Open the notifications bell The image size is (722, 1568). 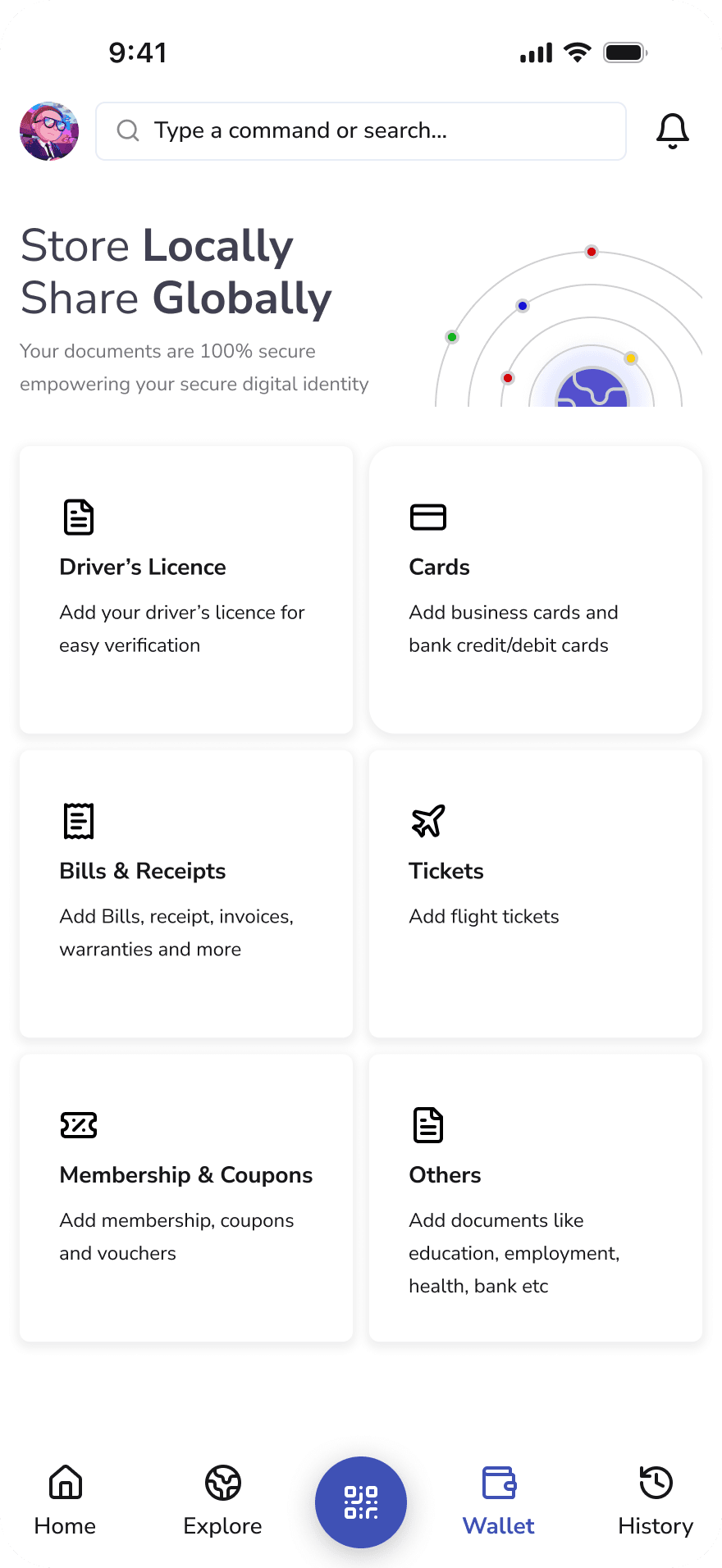[673, 131]
